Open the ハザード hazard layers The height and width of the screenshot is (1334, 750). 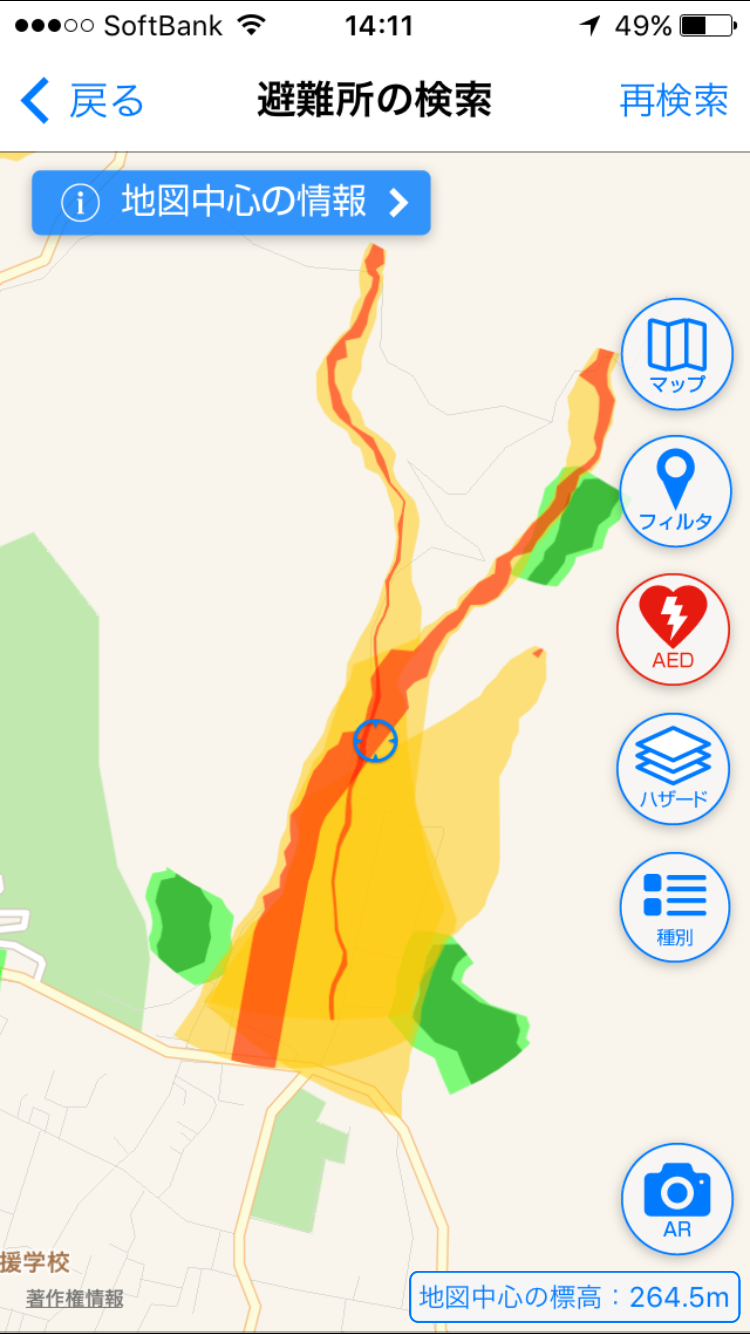click(x=673, y=768)
